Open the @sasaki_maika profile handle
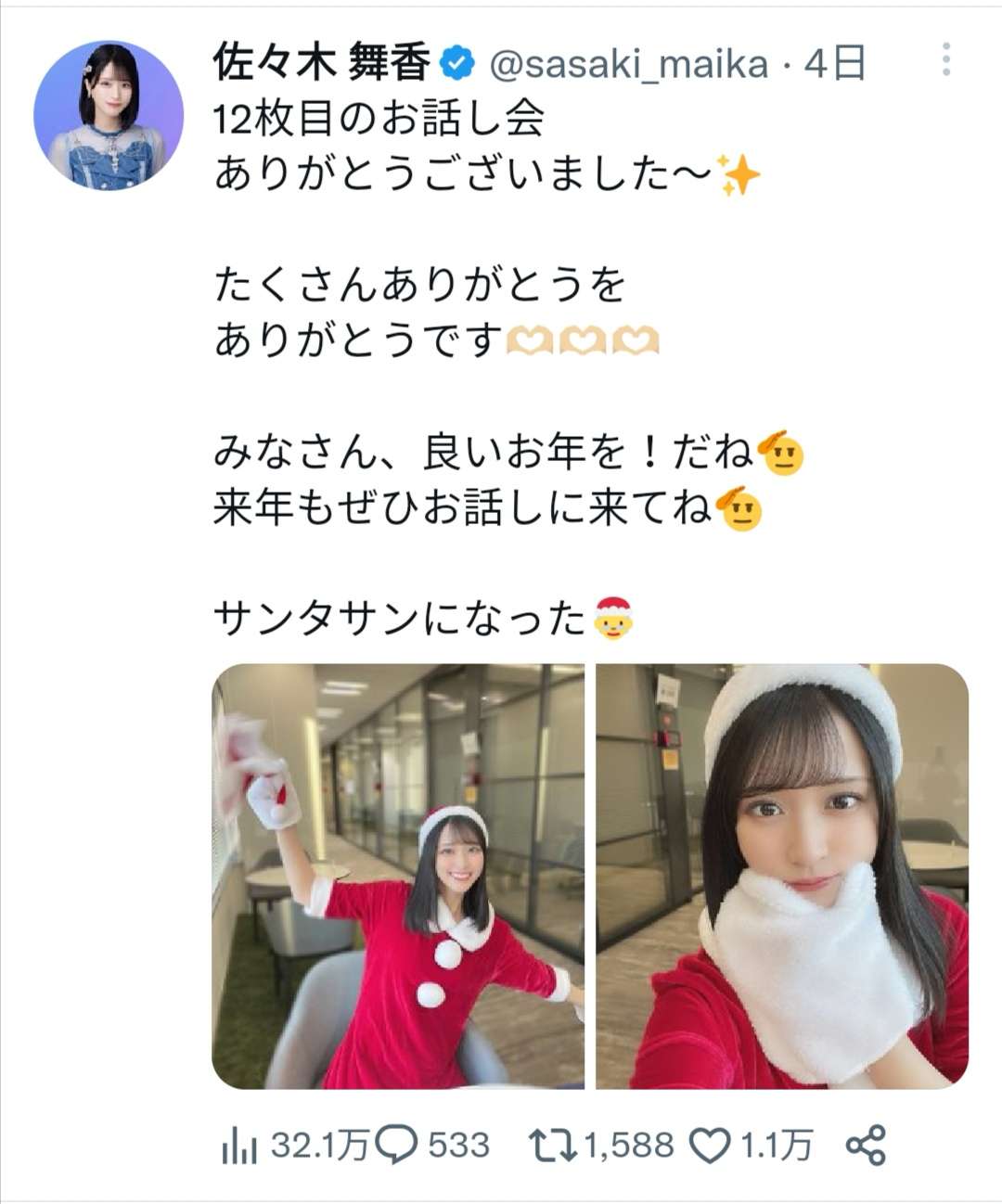The height and width of the screenshot is (1204, 1002). tap(628, 64)
